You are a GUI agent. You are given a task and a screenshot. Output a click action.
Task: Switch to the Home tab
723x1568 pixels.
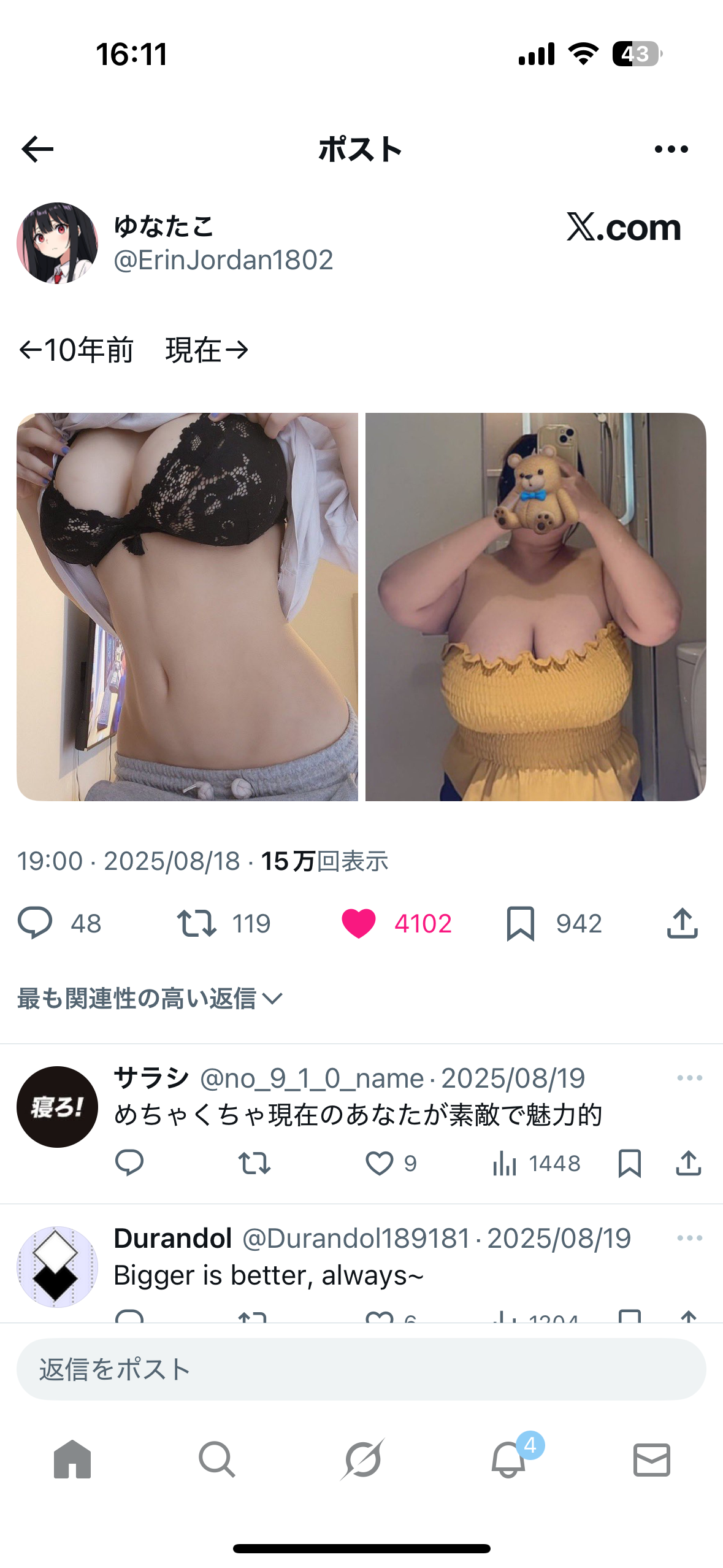point(72,1459)
